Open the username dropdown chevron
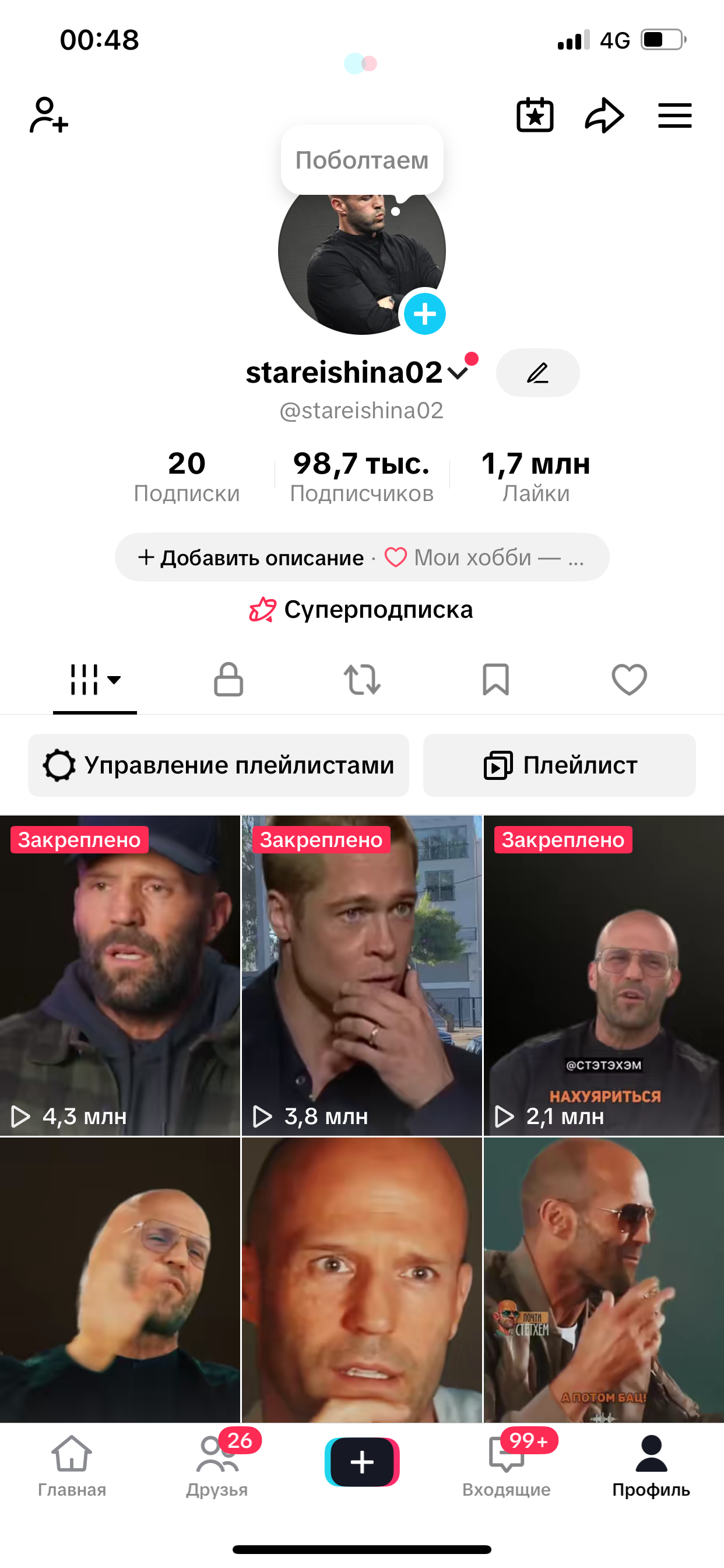The width and height of the screenshot is (724, 1568). coord(459,372)
